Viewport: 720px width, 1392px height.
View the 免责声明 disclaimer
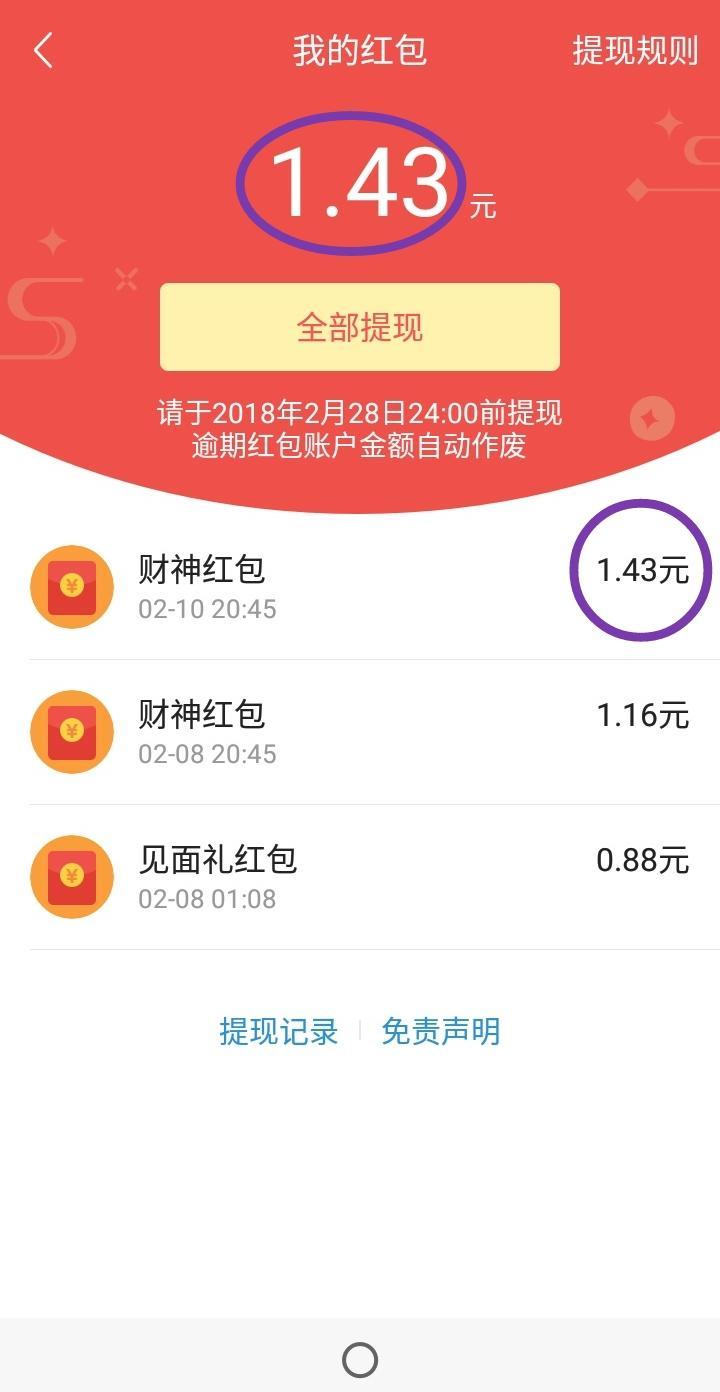click(441, 1031)
